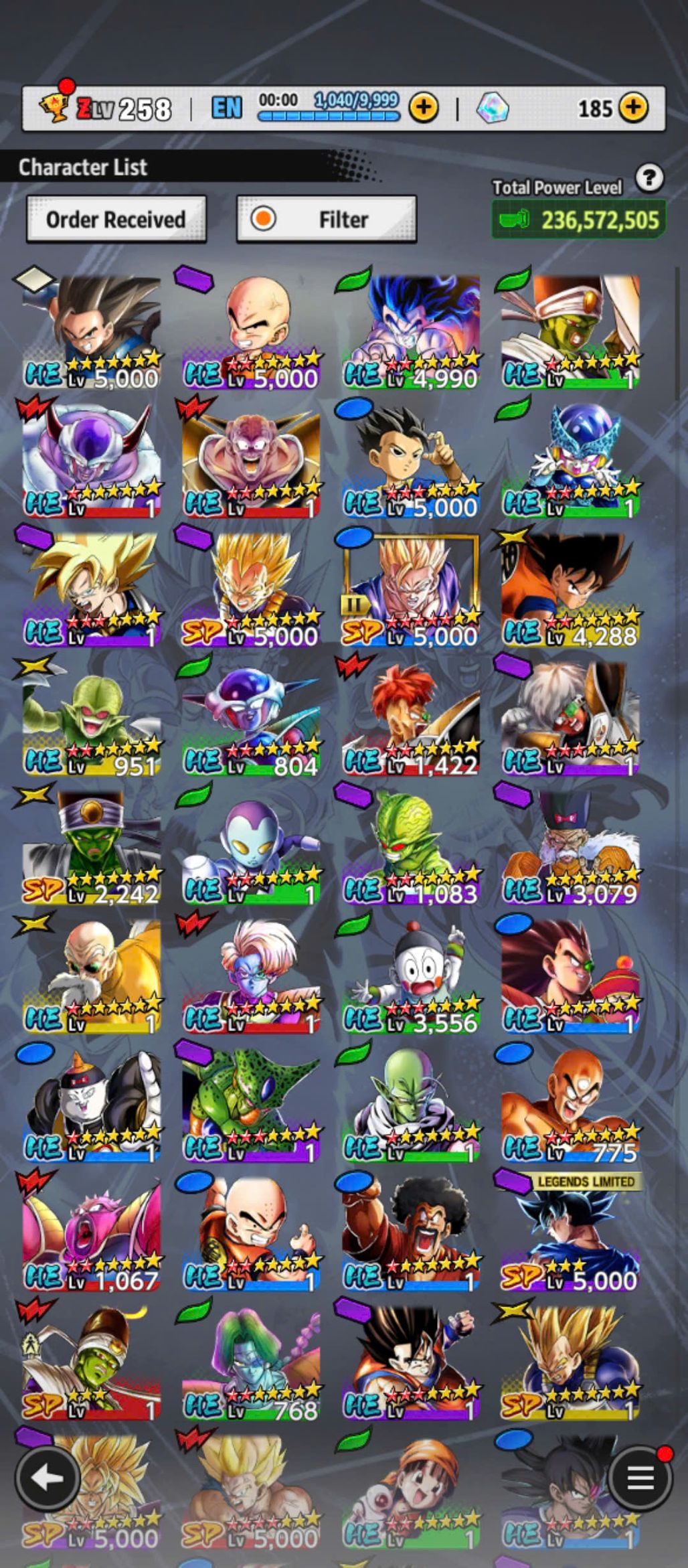Add Chrono Crystals with the plus button
The image size is (688, 1568).
coord(633,107)
